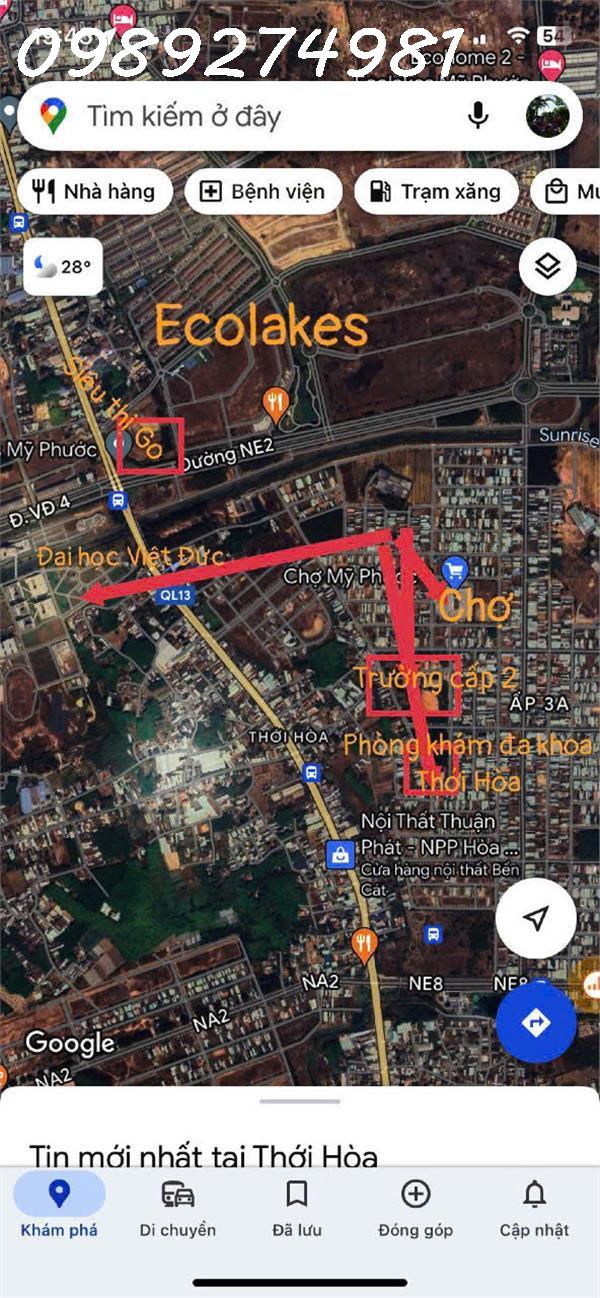Open the Chợ Mỹ Phước market pin
This screenshot has height=1298, width=600.
(455, 572)
